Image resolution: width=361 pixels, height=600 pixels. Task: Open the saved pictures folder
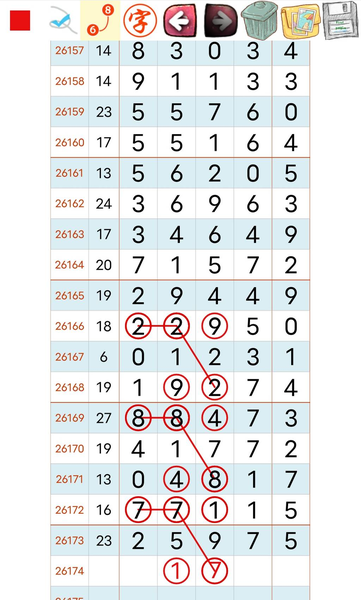pyautogui.click(x=301, y=21)
